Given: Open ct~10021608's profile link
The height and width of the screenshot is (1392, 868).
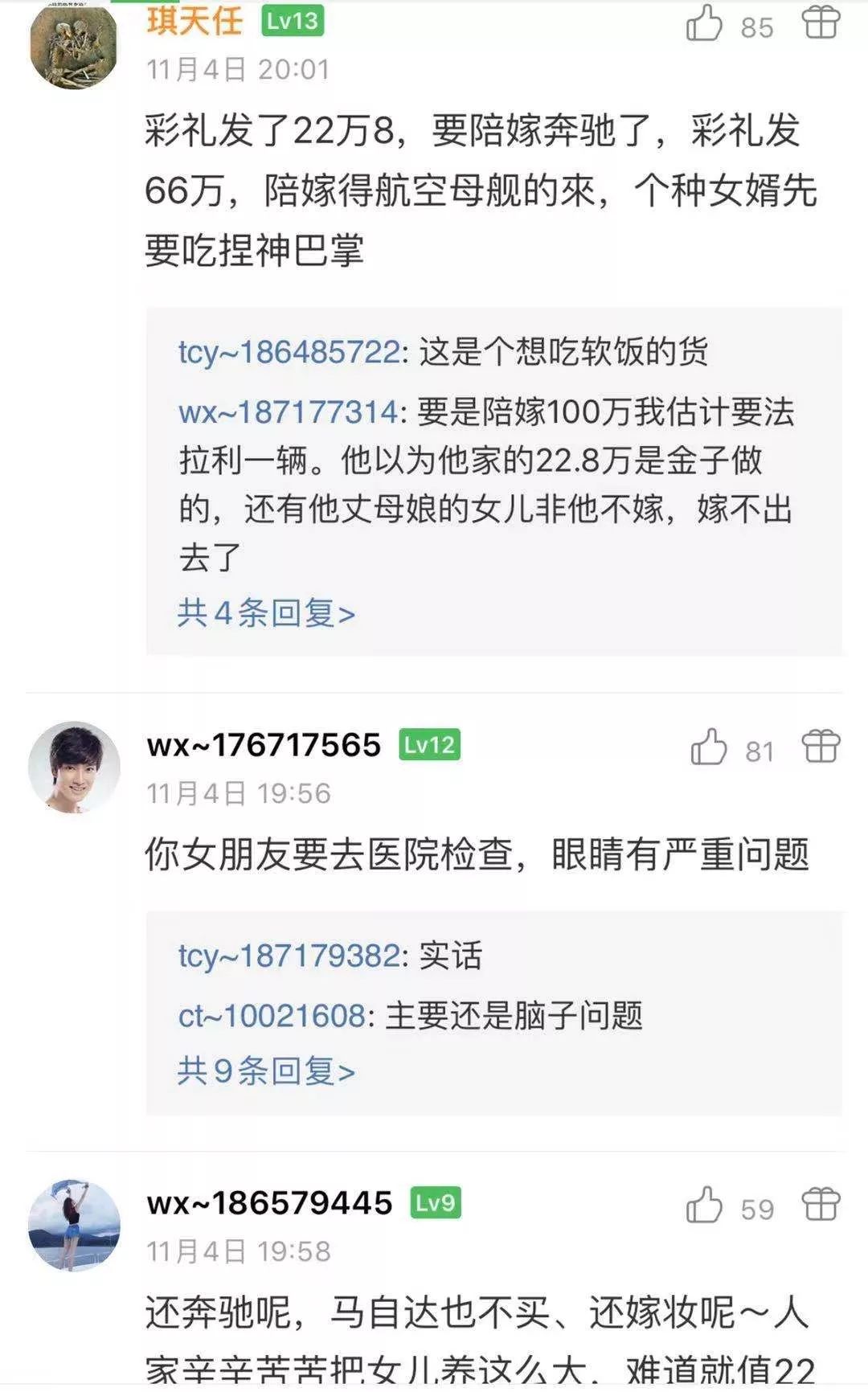Looking at the screenshot, I should [x=272, y=1016].
